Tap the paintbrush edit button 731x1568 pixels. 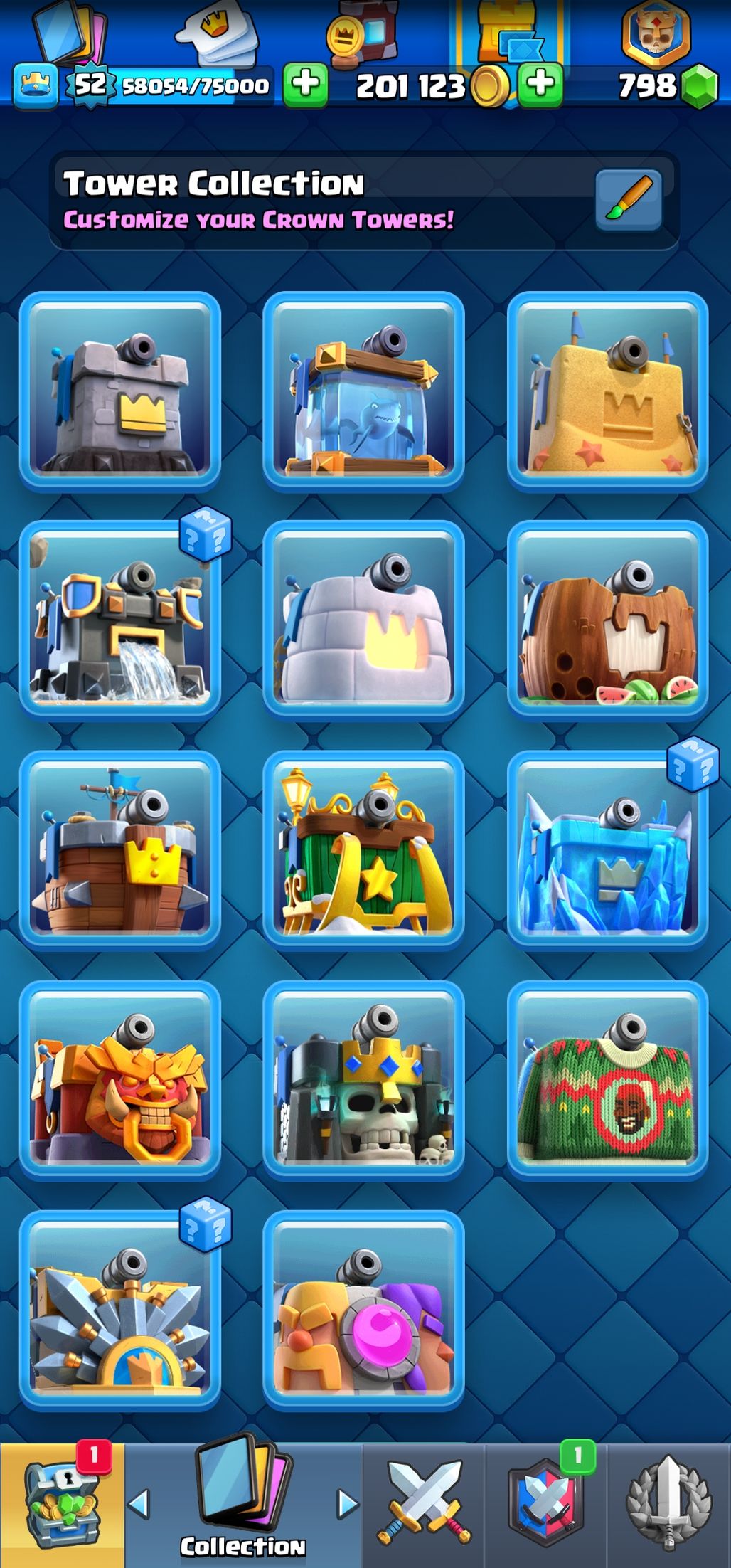[x=629, y=200]
